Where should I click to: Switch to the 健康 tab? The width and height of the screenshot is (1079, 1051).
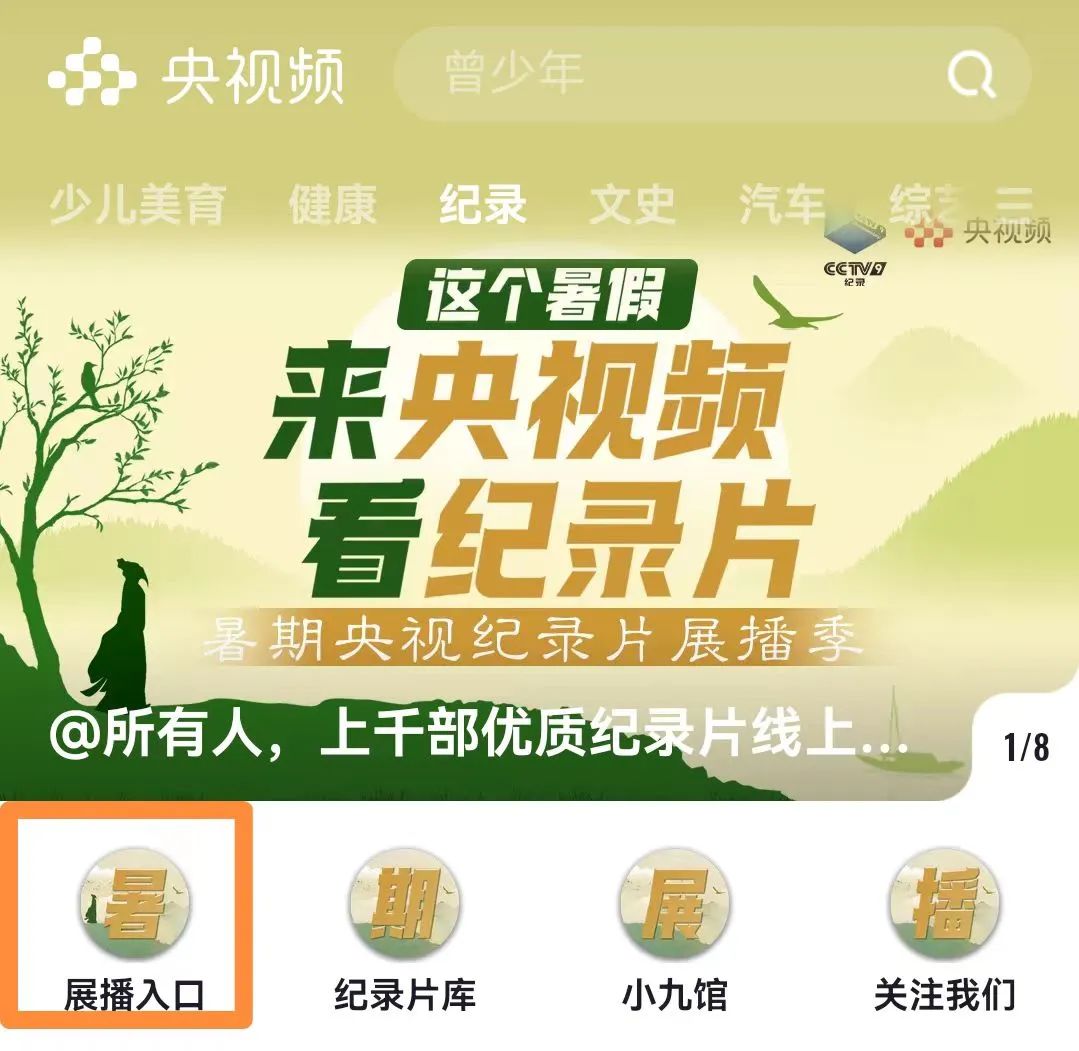pyautogui.click(x=332, y=204)
